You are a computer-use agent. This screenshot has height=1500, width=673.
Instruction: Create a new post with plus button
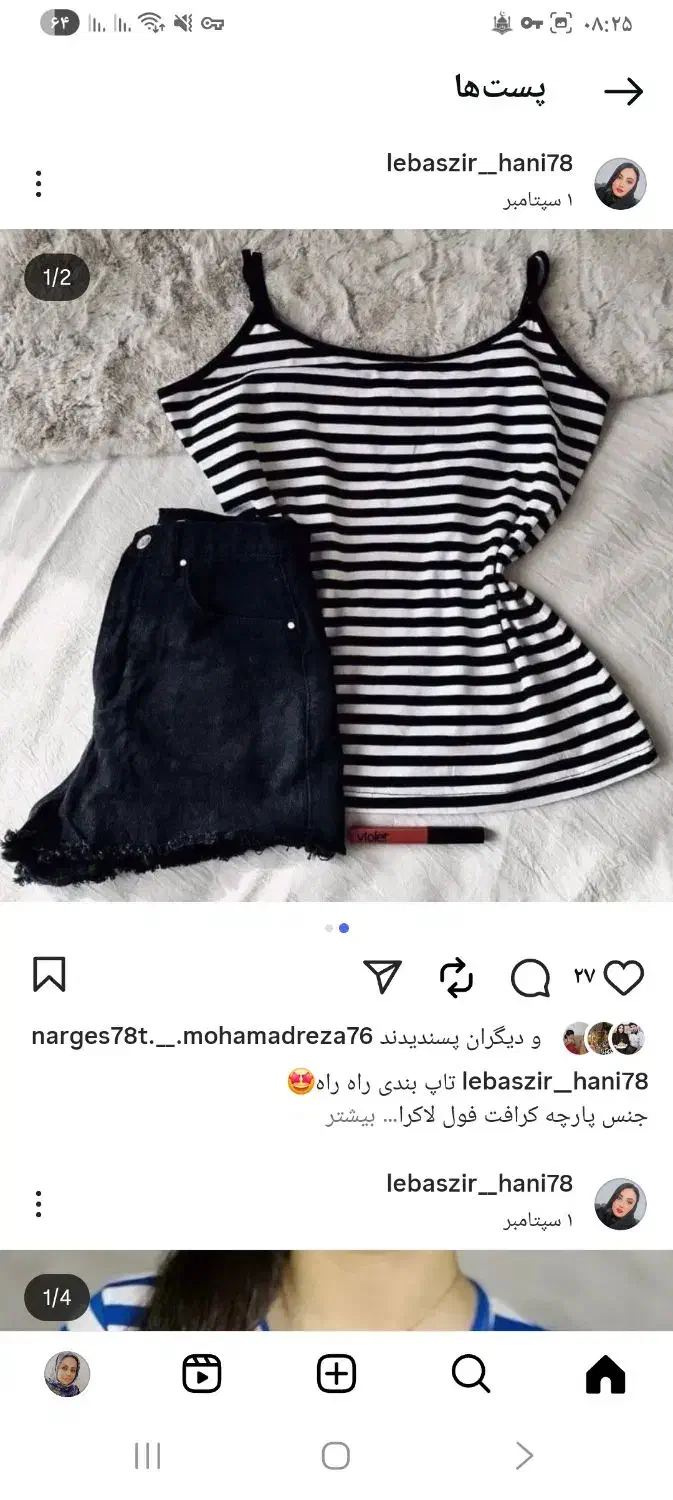click(336, 1375)
